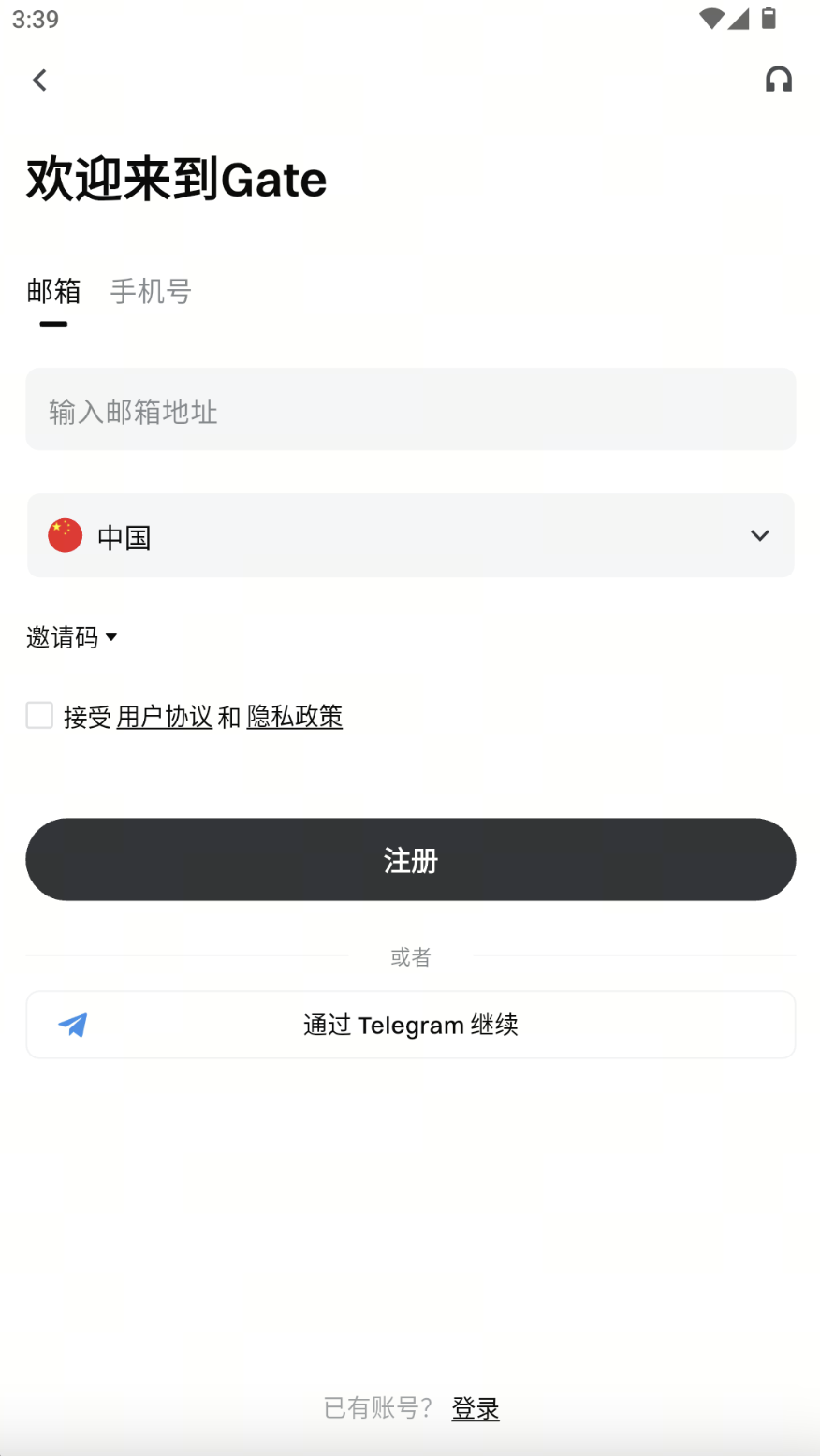
Task: Open the 隐私政策 link
Action: pos(295,717)
